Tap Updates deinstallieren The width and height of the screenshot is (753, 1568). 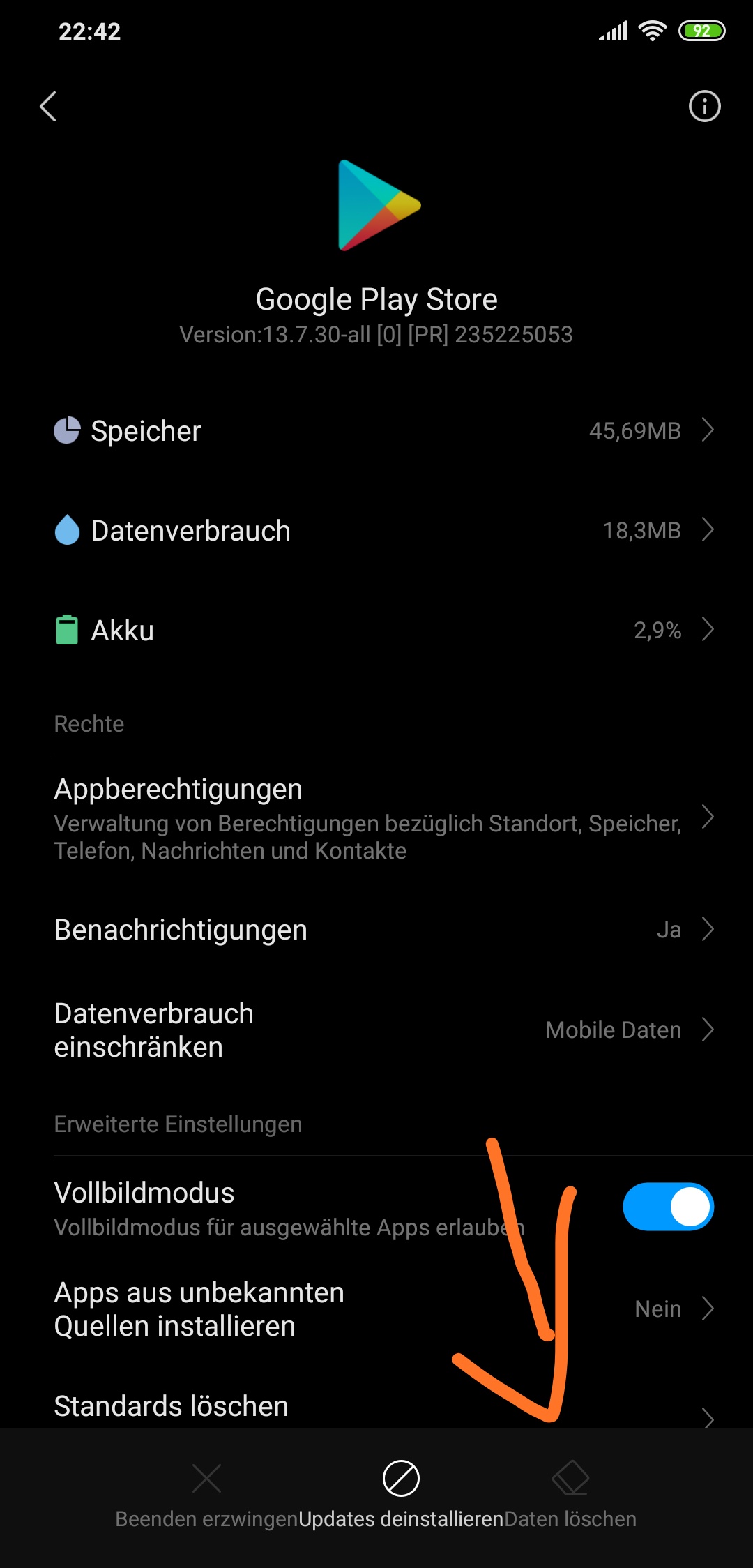click(401, 1494)
